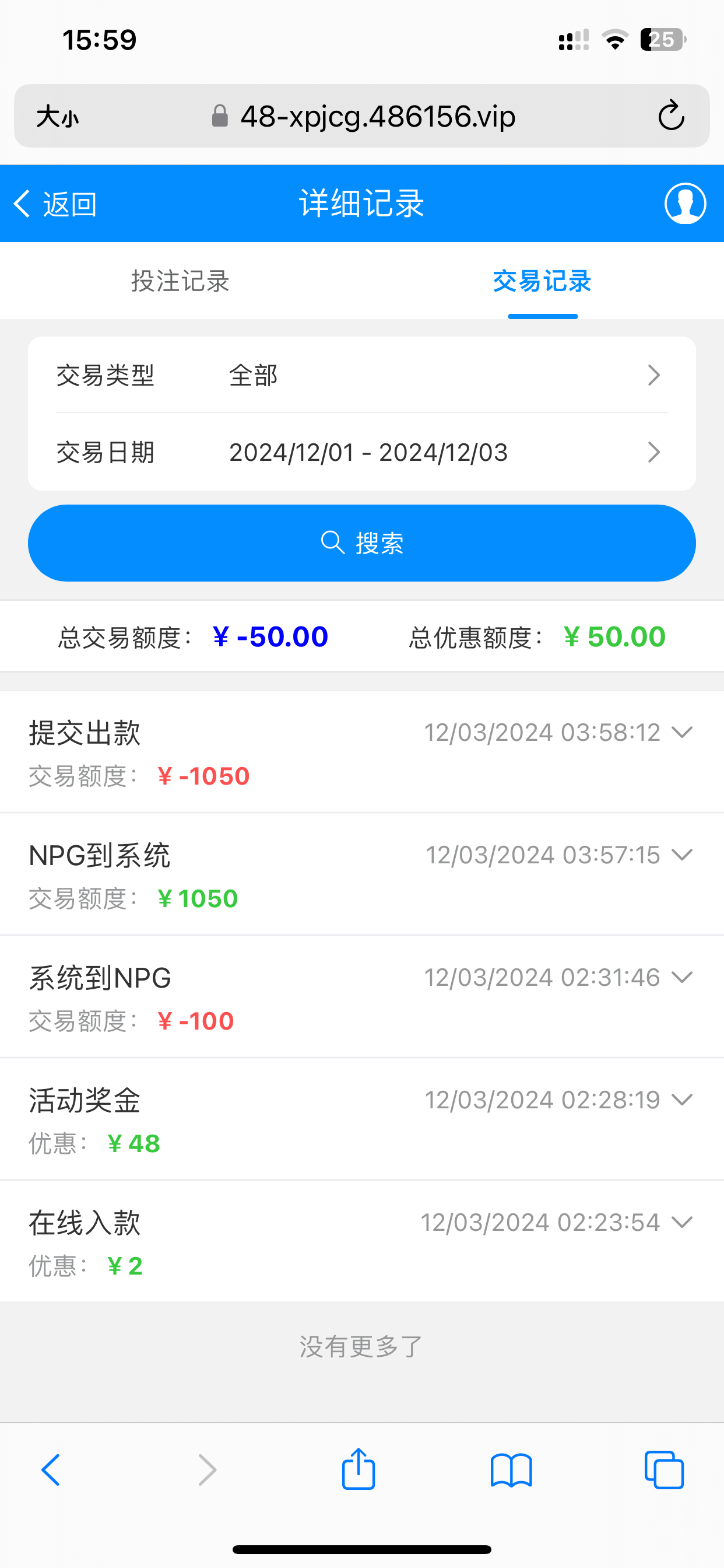Show all open browser tabs

pos(664,1470)
